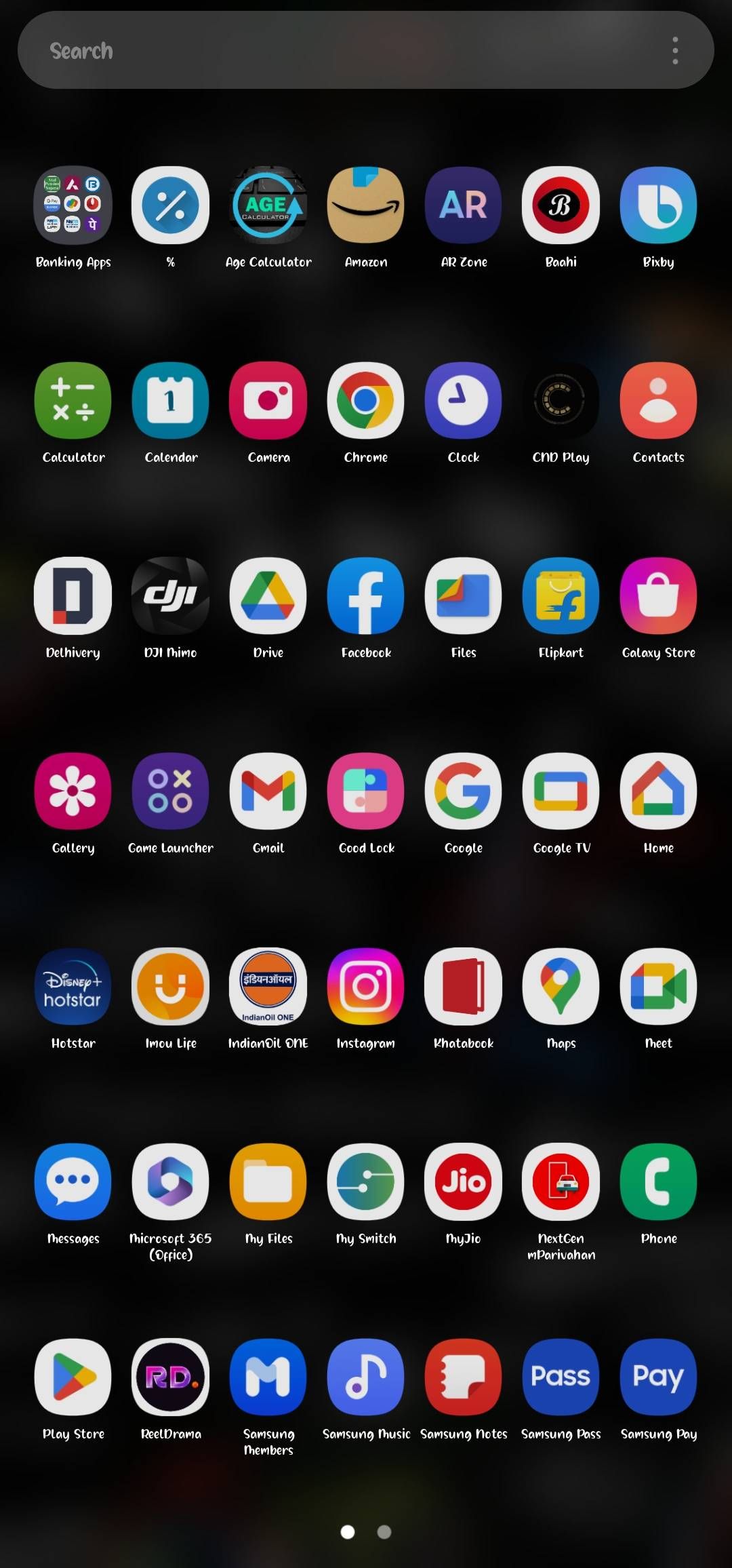Open the Banking Apps folder
This screenshot has height=1568, width=732.
click(73, 205)
